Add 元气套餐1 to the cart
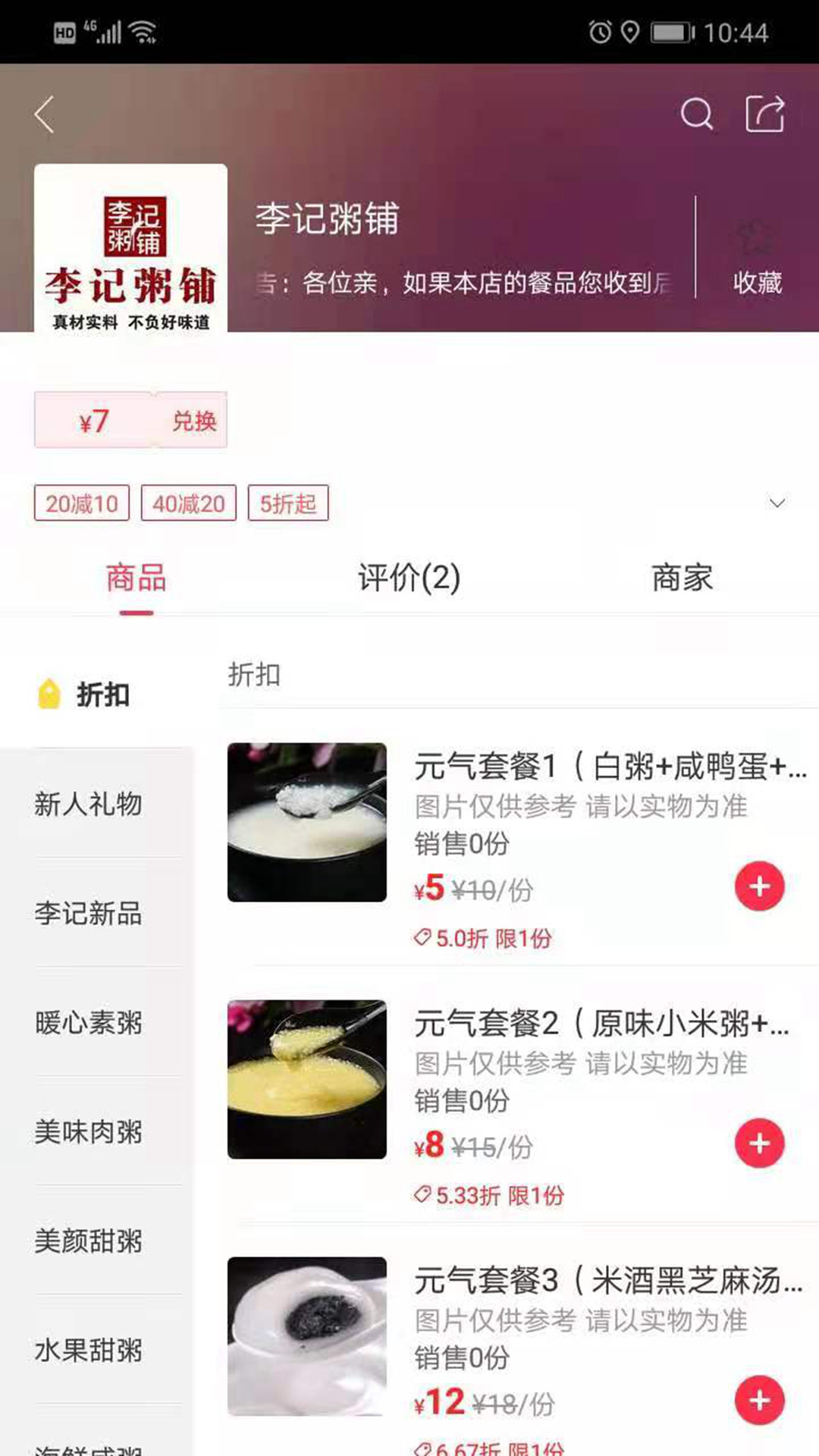819x1456 pixels. pyautogui.click(x=759, y=886)
